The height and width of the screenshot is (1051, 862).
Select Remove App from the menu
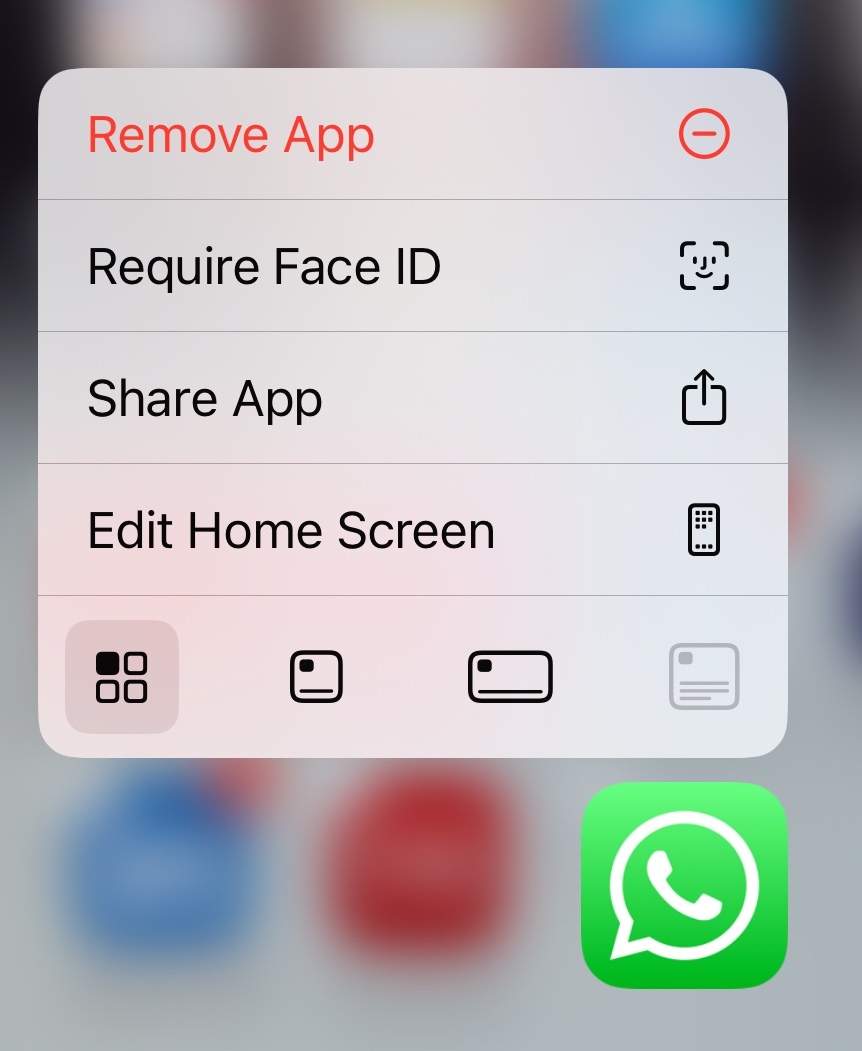412,135
